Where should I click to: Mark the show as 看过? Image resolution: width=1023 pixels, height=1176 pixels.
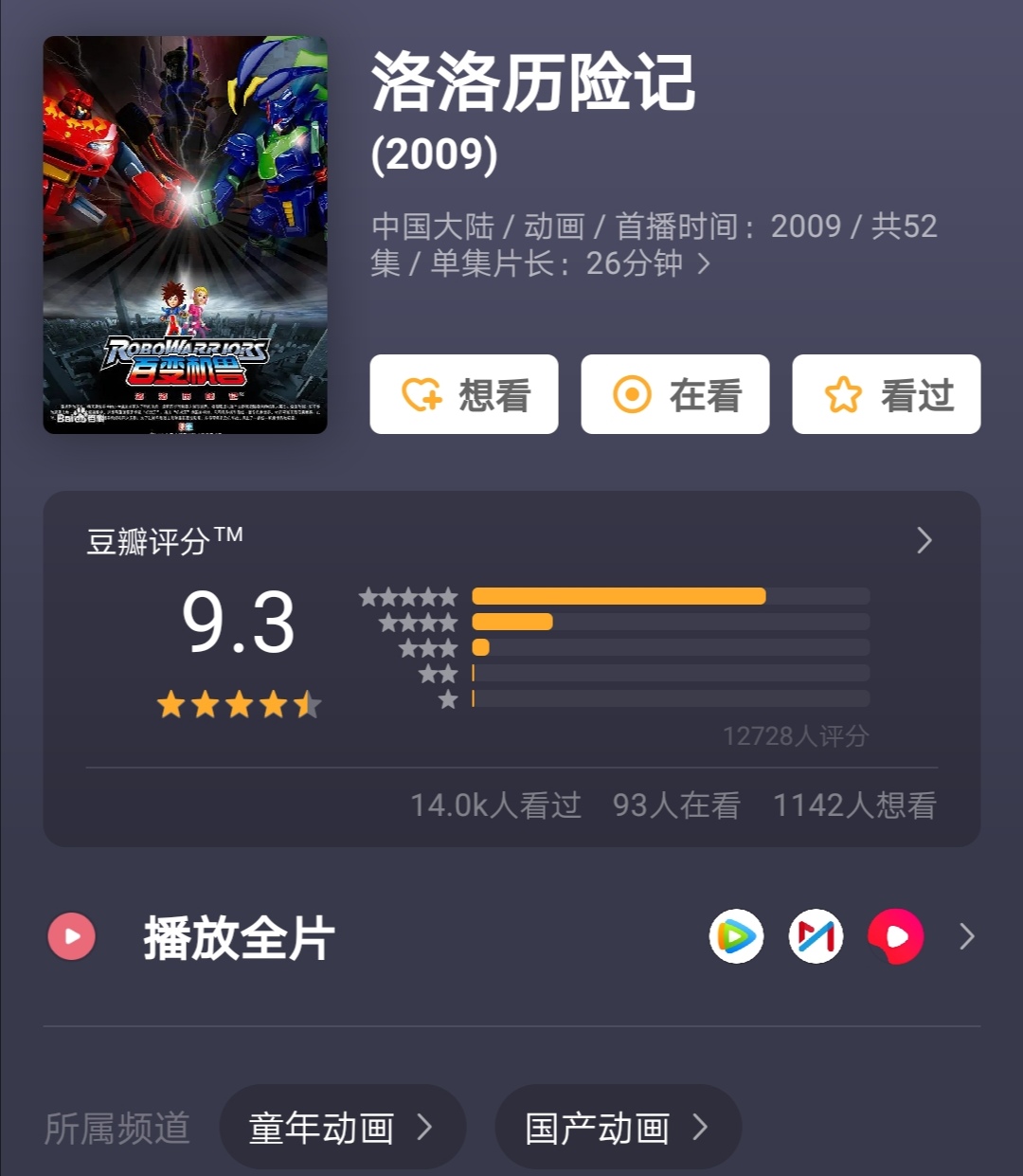885,395
